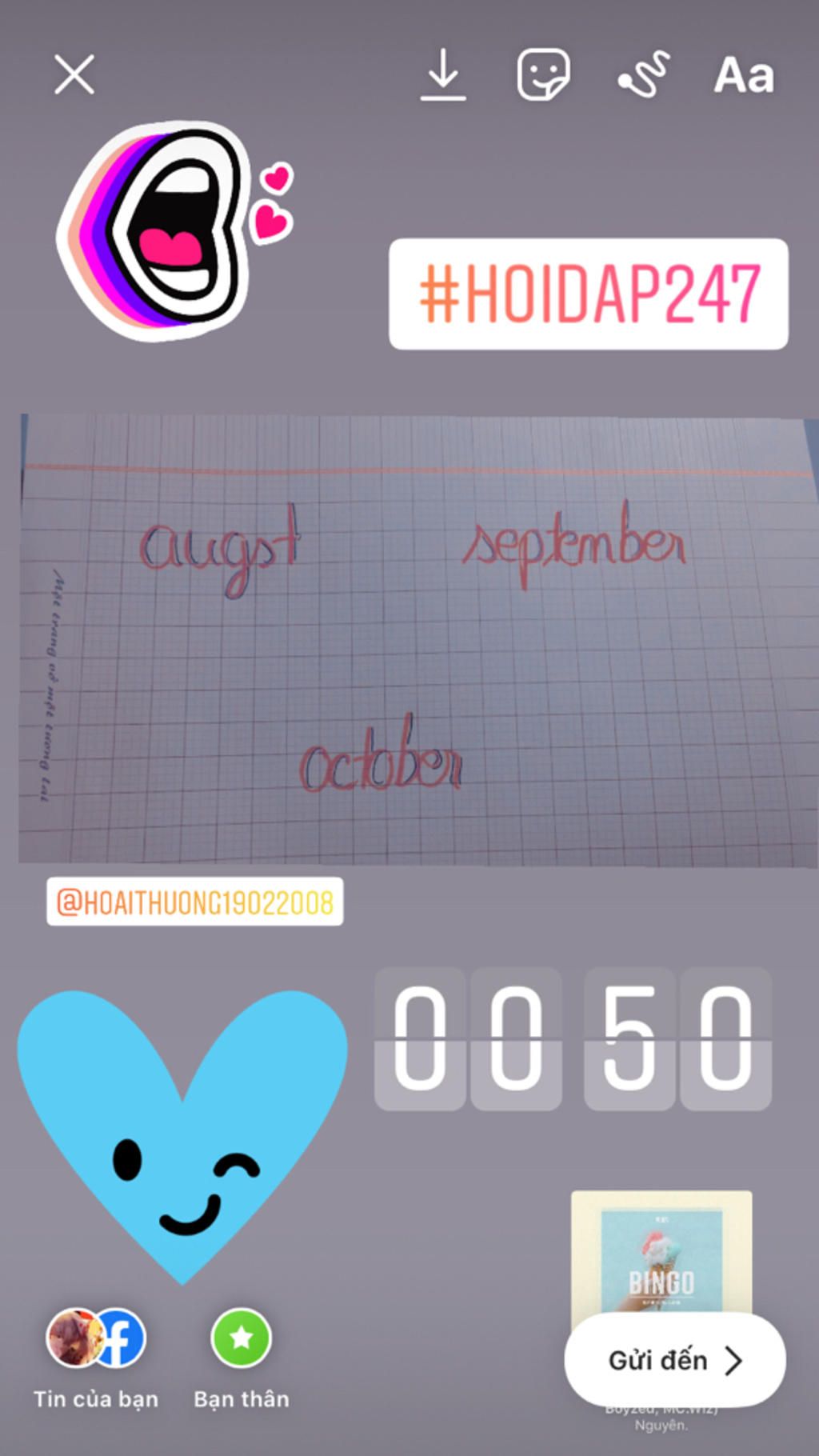
Task: Tap the Gửi đến button
Action: coord(674,1360)
